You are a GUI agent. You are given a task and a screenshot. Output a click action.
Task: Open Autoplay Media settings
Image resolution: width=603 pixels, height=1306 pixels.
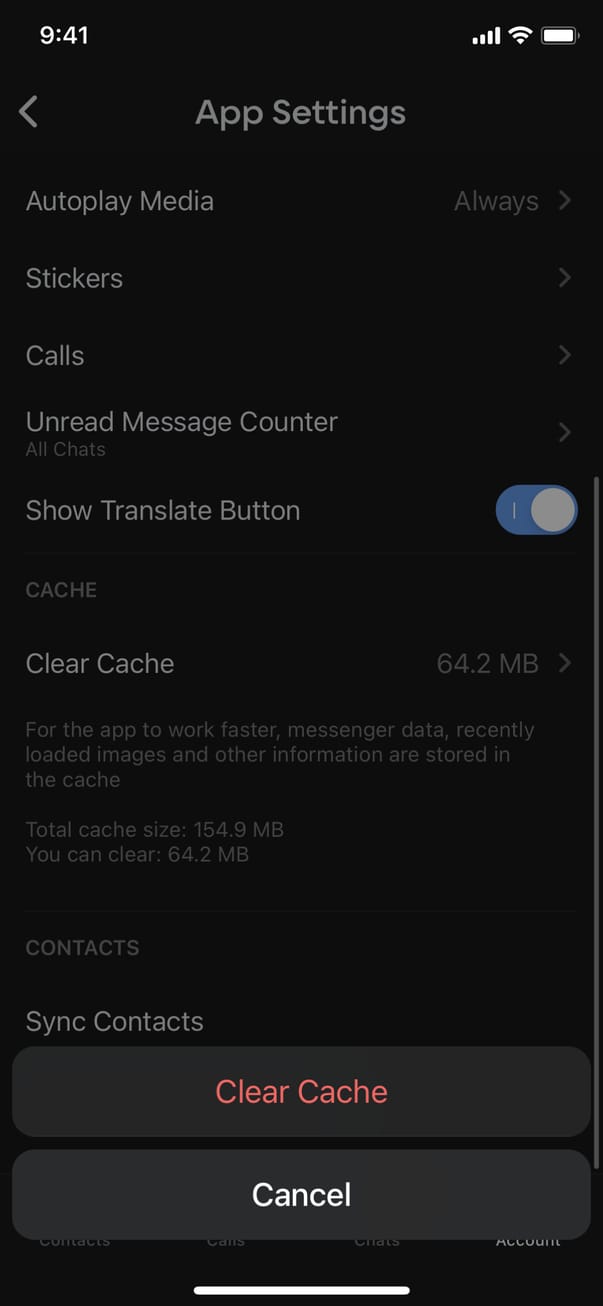point(300,201)
